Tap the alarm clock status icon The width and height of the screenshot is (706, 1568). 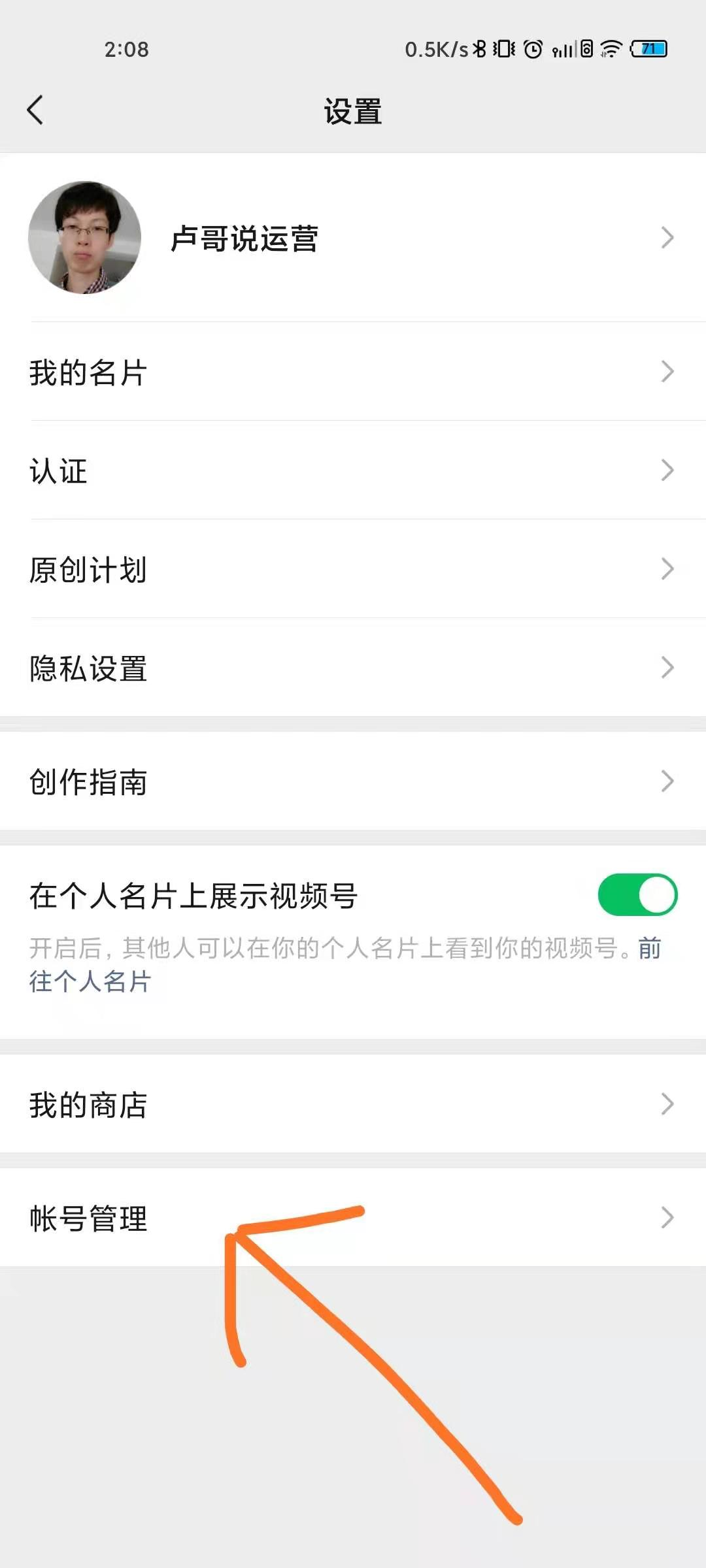pos(531,49)
